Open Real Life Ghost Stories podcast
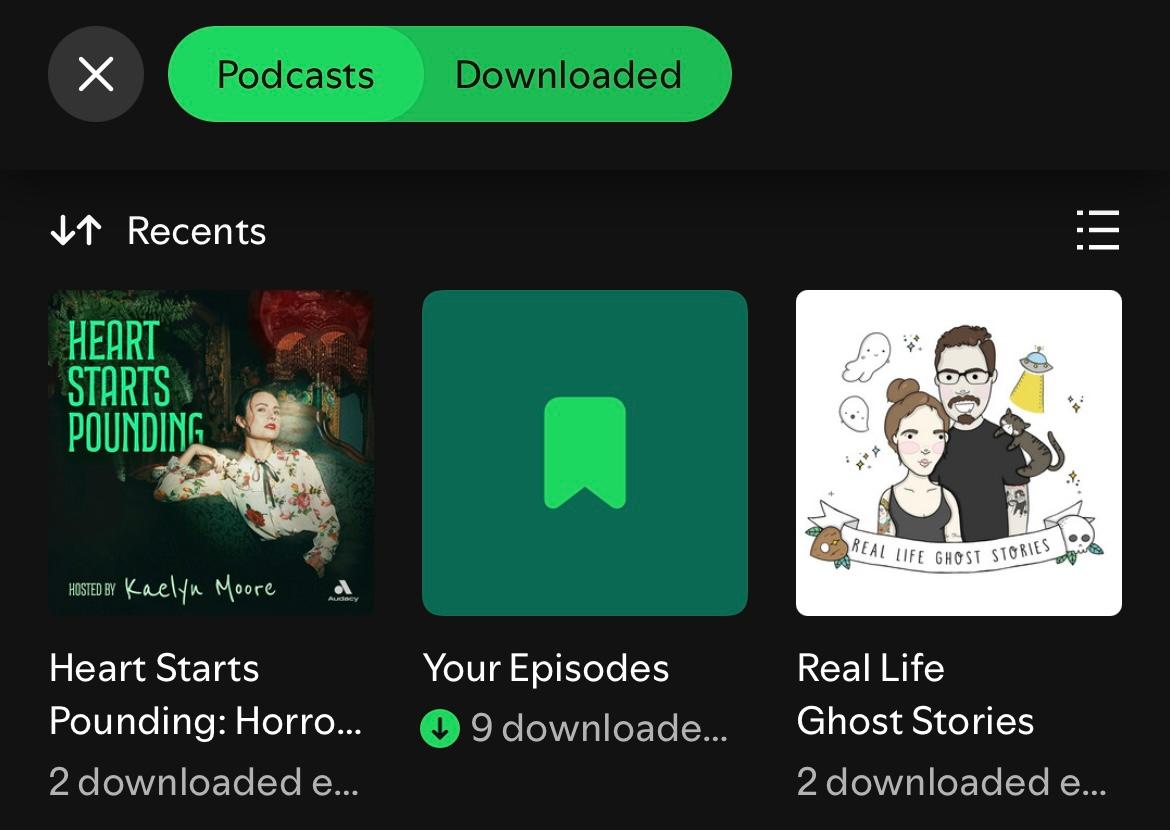1170x830 pixels. pyautogui.click(x=958, y=453)
